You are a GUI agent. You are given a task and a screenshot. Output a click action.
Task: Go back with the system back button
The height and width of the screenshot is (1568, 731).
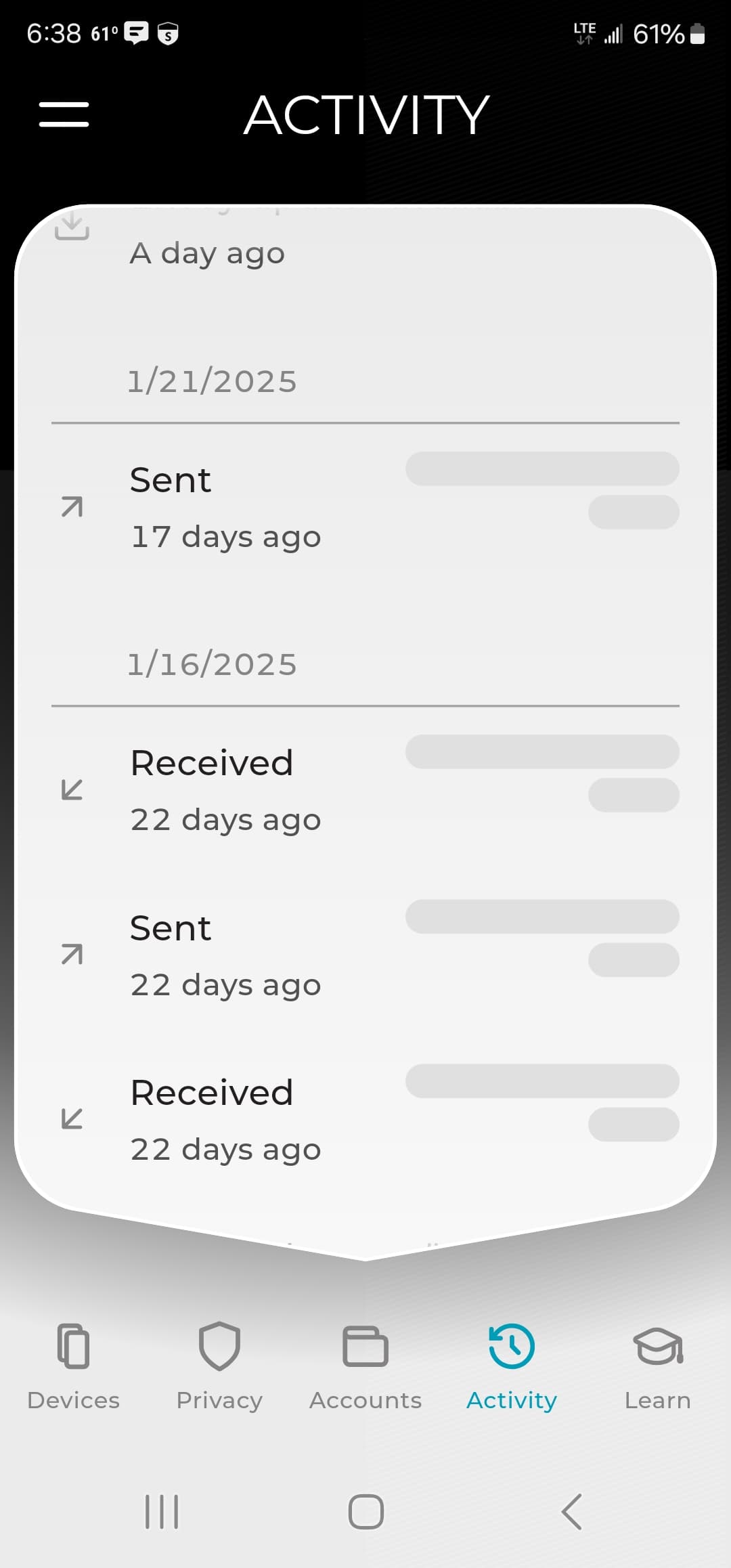coord(571,1512)
